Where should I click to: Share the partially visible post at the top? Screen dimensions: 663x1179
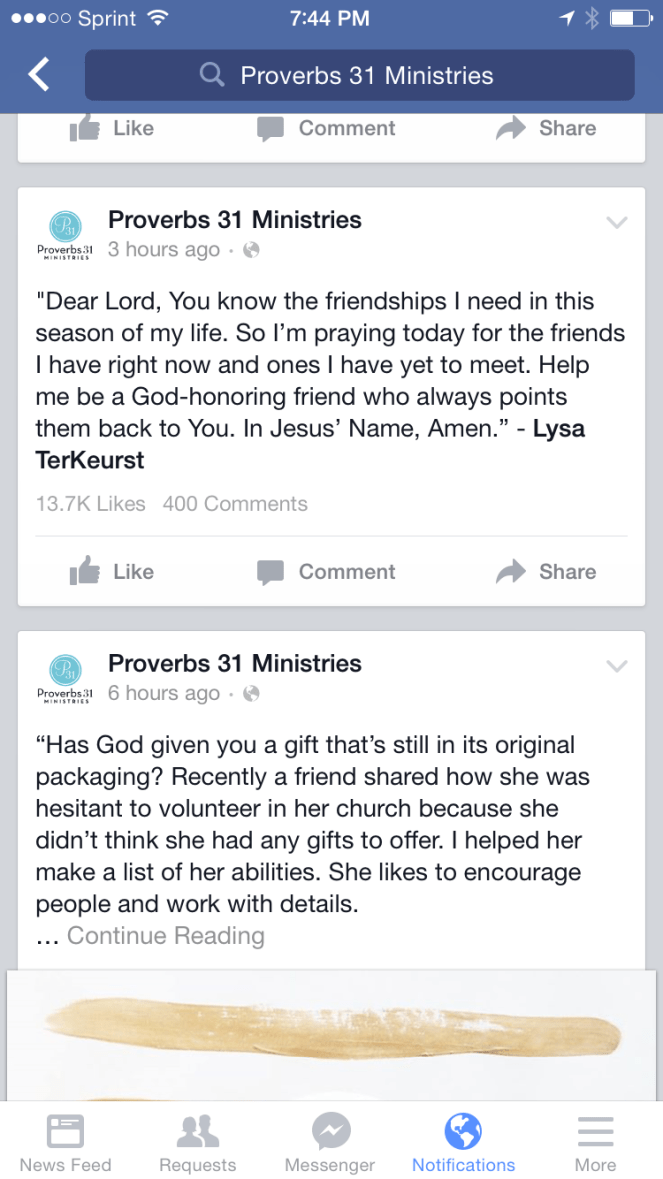point(546,128)
